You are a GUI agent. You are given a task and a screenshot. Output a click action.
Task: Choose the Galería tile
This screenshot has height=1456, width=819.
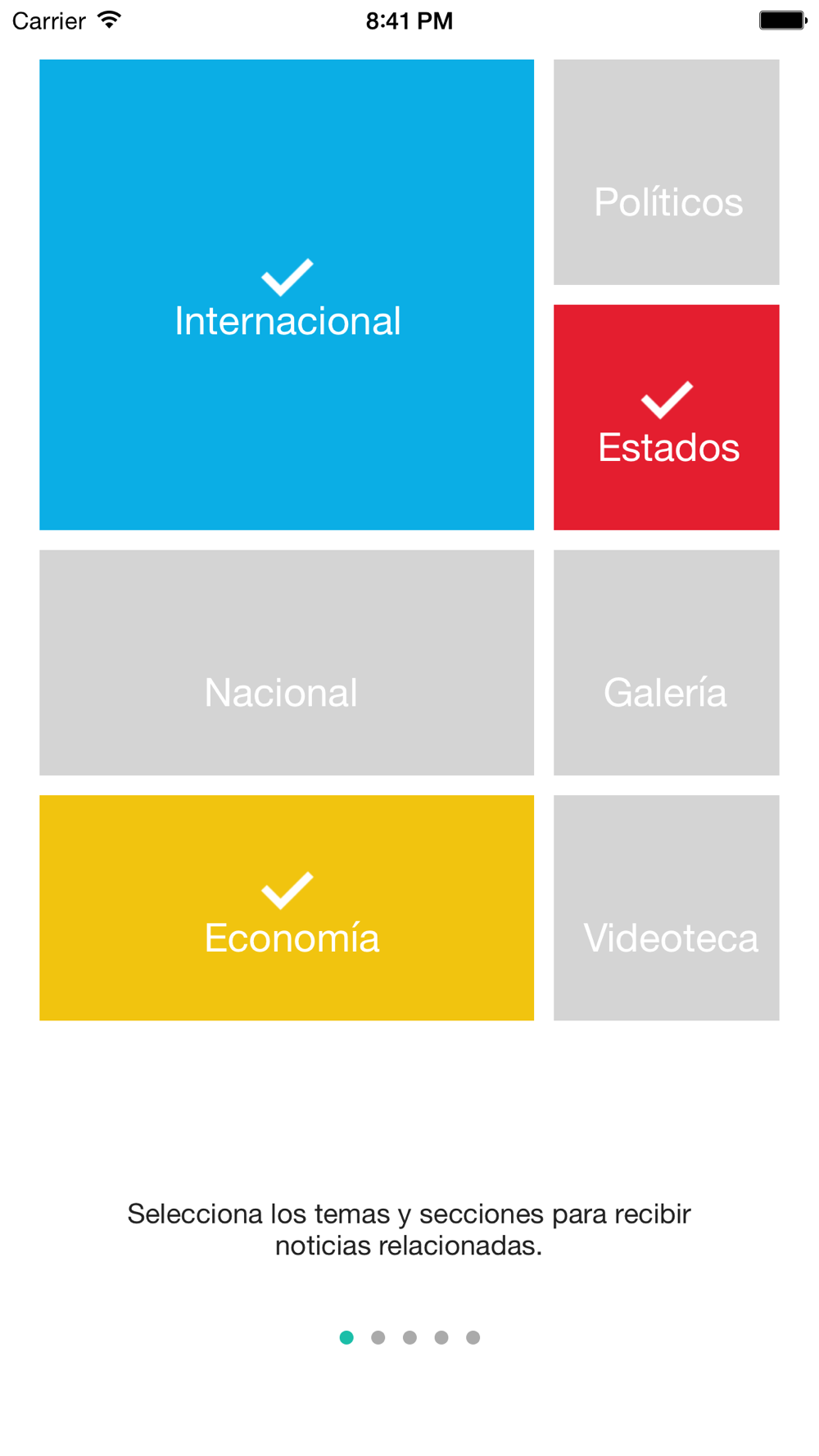[666, 662]
